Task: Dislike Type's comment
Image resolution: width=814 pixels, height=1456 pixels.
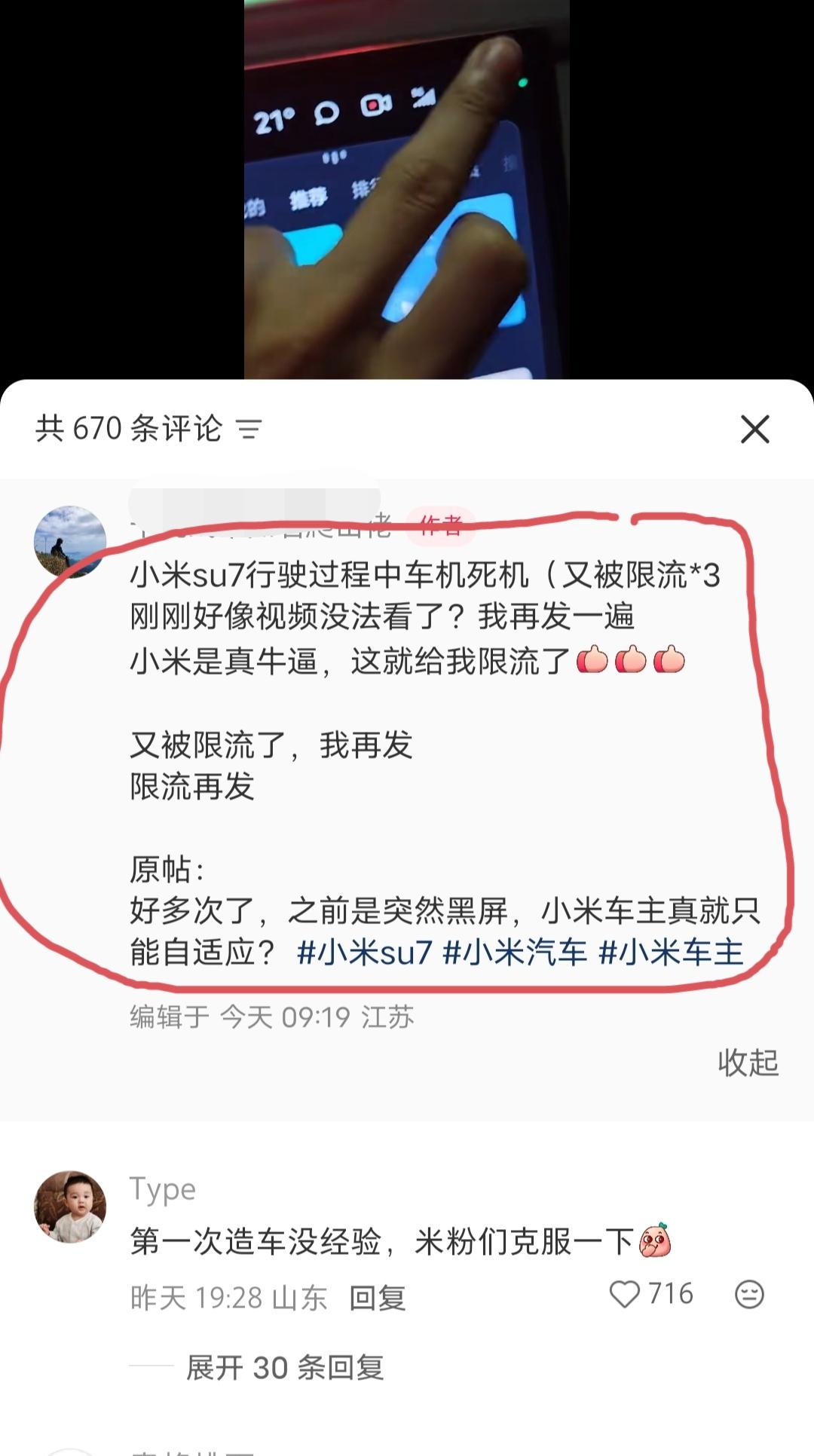Action: [x=749, y=1295]
